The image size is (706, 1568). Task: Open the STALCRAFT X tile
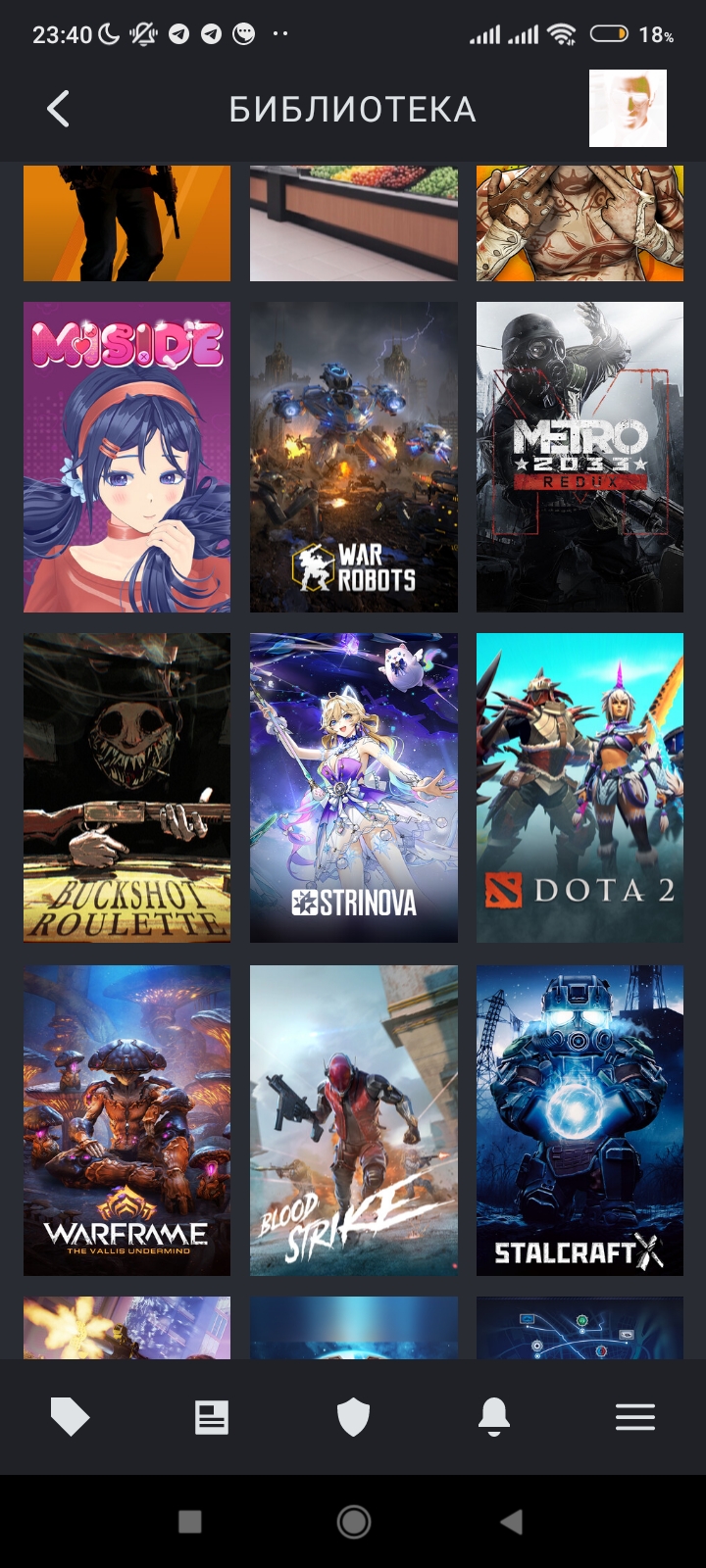tap(580, 1120)
